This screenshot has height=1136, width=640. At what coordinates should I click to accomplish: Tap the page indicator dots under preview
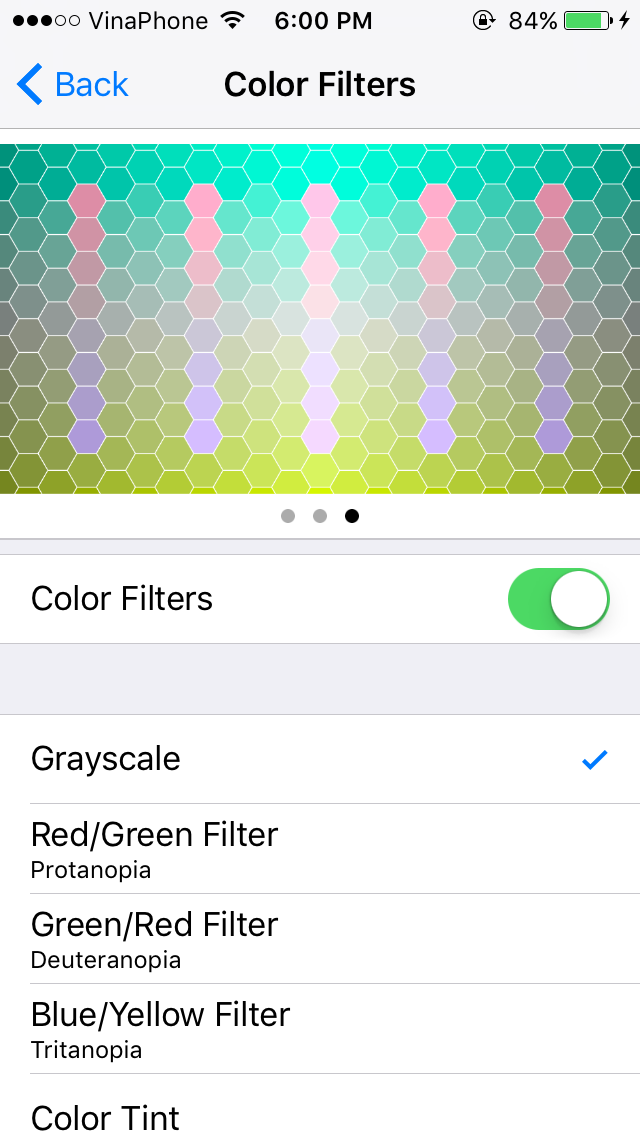click(320, 516)
